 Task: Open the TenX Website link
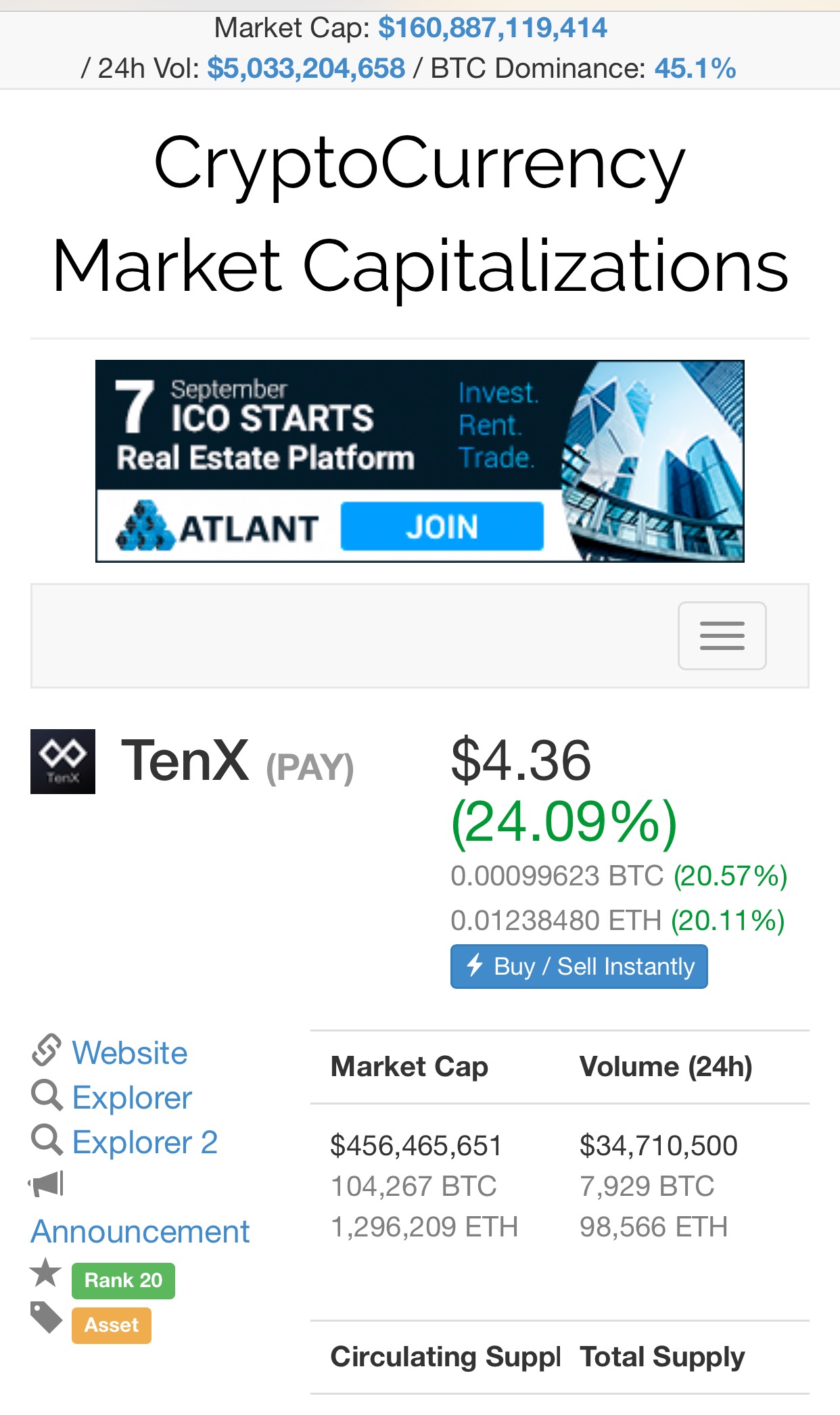[x=130, y=1052]
